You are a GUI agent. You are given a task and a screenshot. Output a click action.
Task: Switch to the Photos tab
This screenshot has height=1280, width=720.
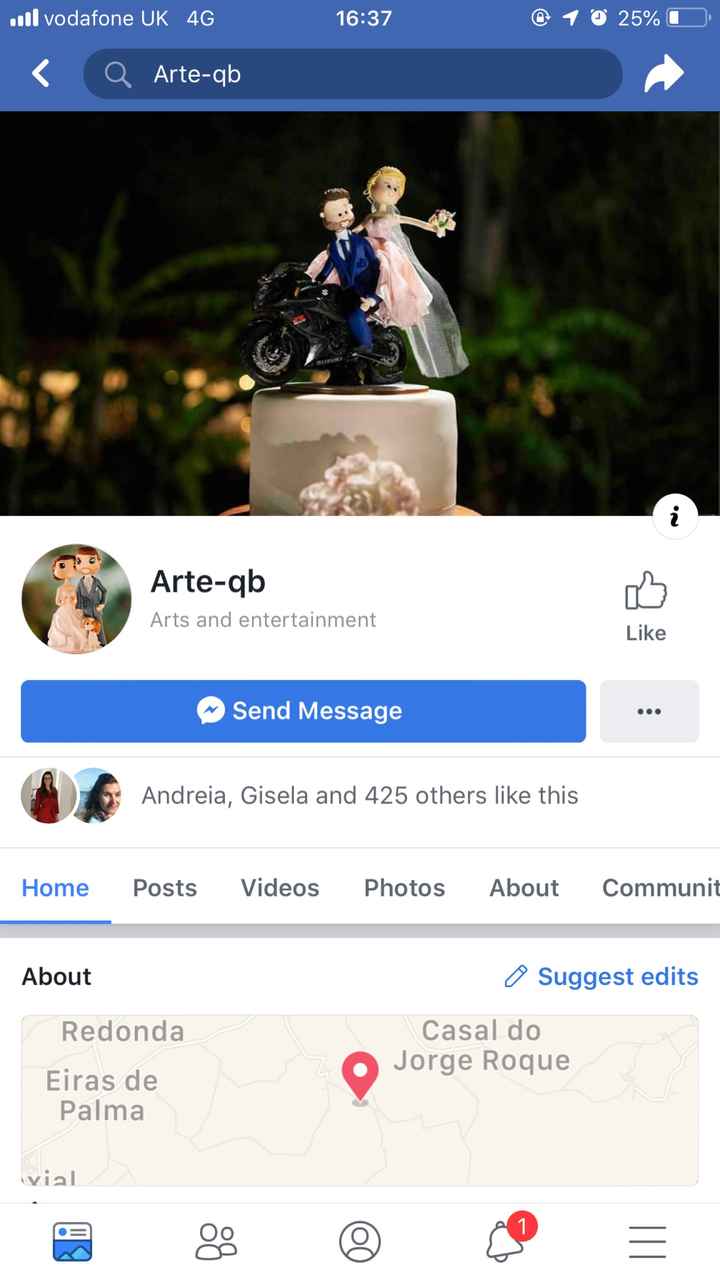click(404, 888)
